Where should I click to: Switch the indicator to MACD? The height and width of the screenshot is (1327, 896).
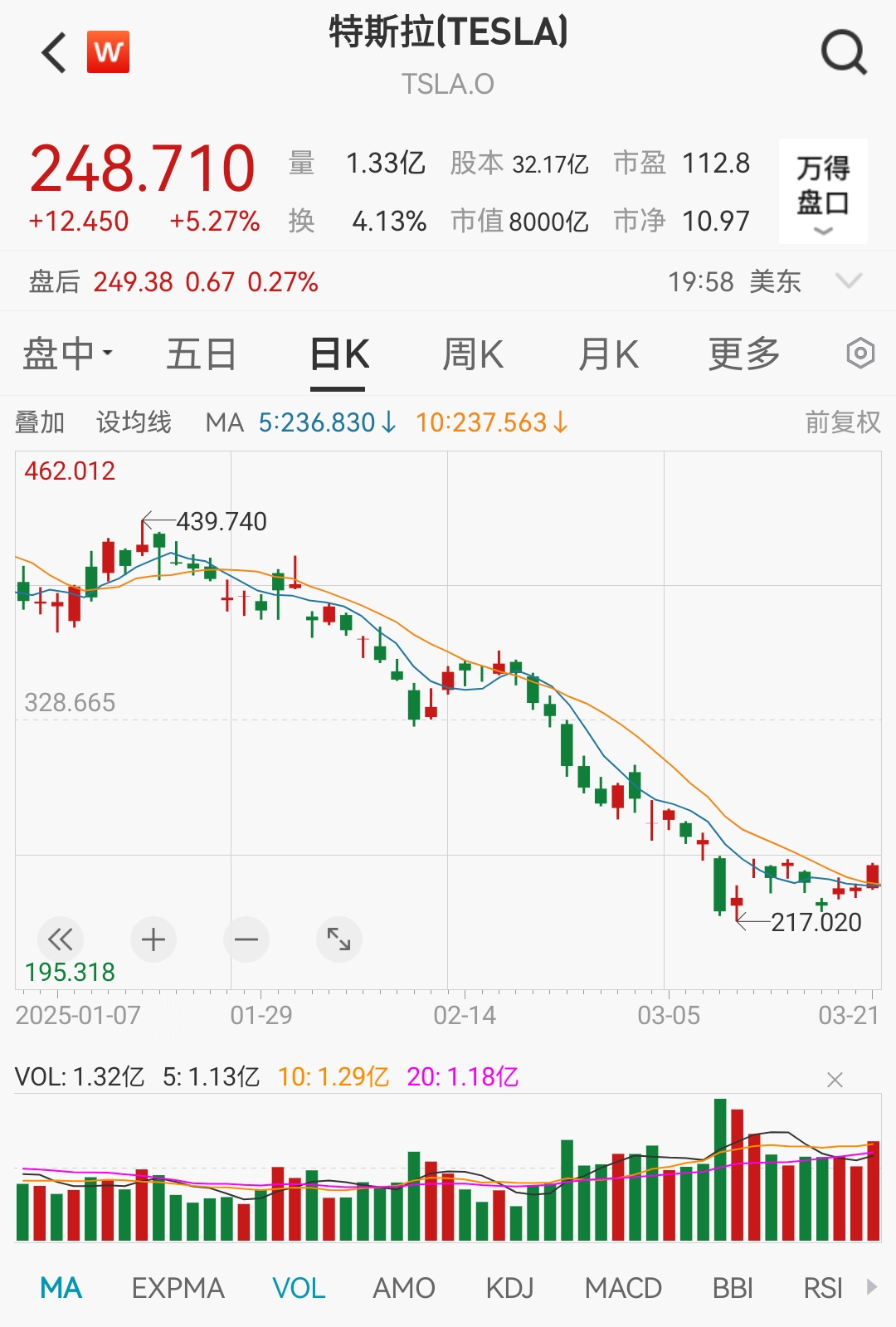tap(622, 1288)
